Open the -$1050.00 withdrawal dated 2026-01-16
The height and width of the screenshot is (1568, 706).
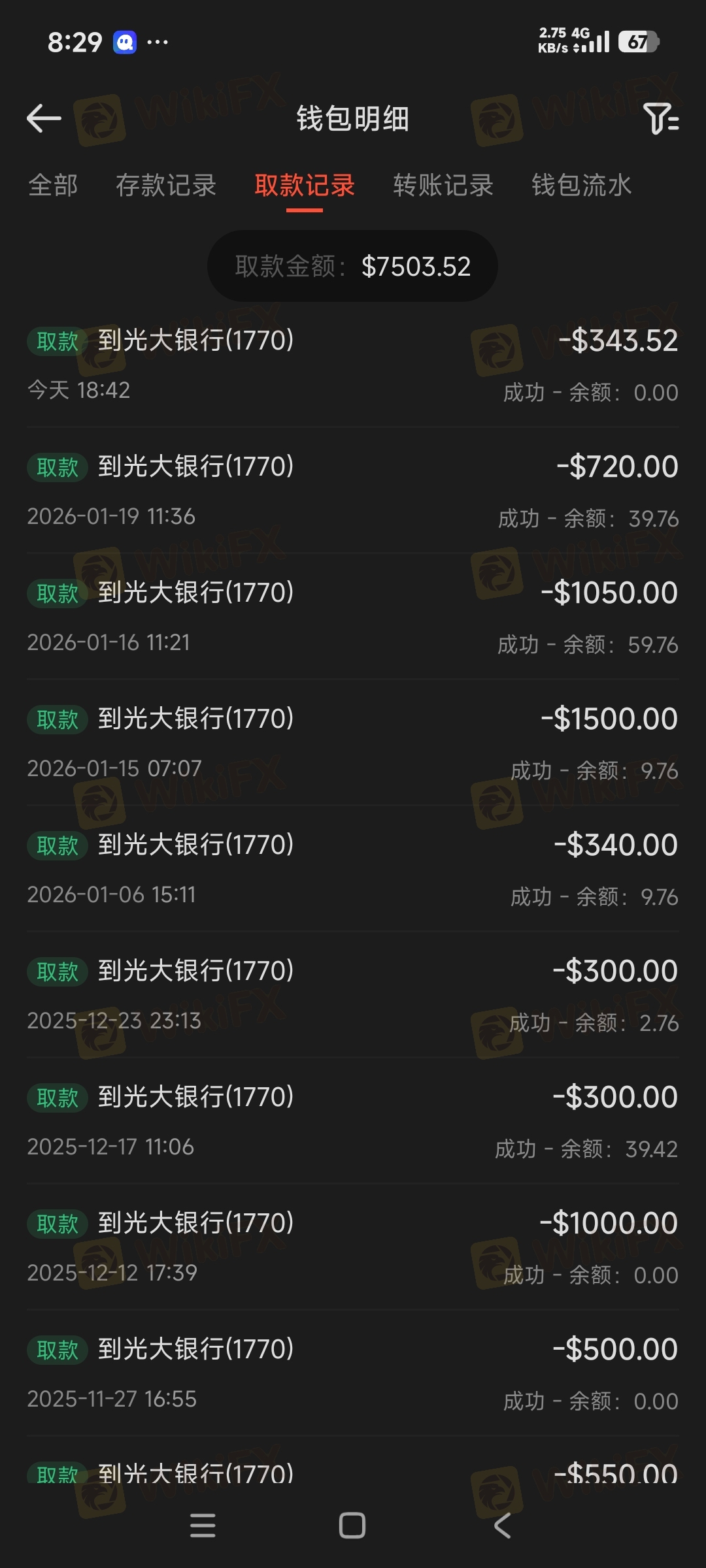(x=353, y=617)
